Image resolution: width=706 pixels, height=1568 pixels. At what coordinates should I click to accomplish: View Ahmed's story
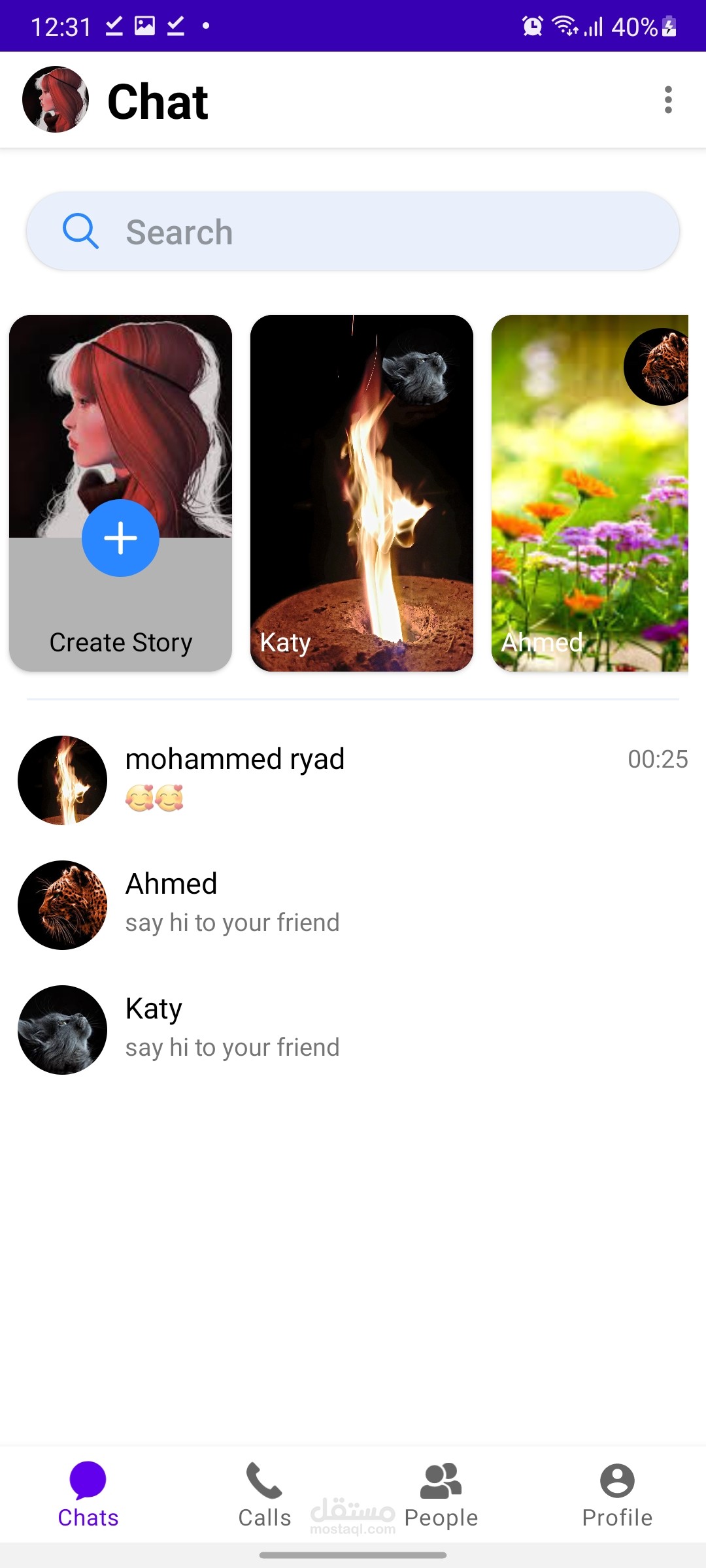pyautogui.click(x=590, y=493)
